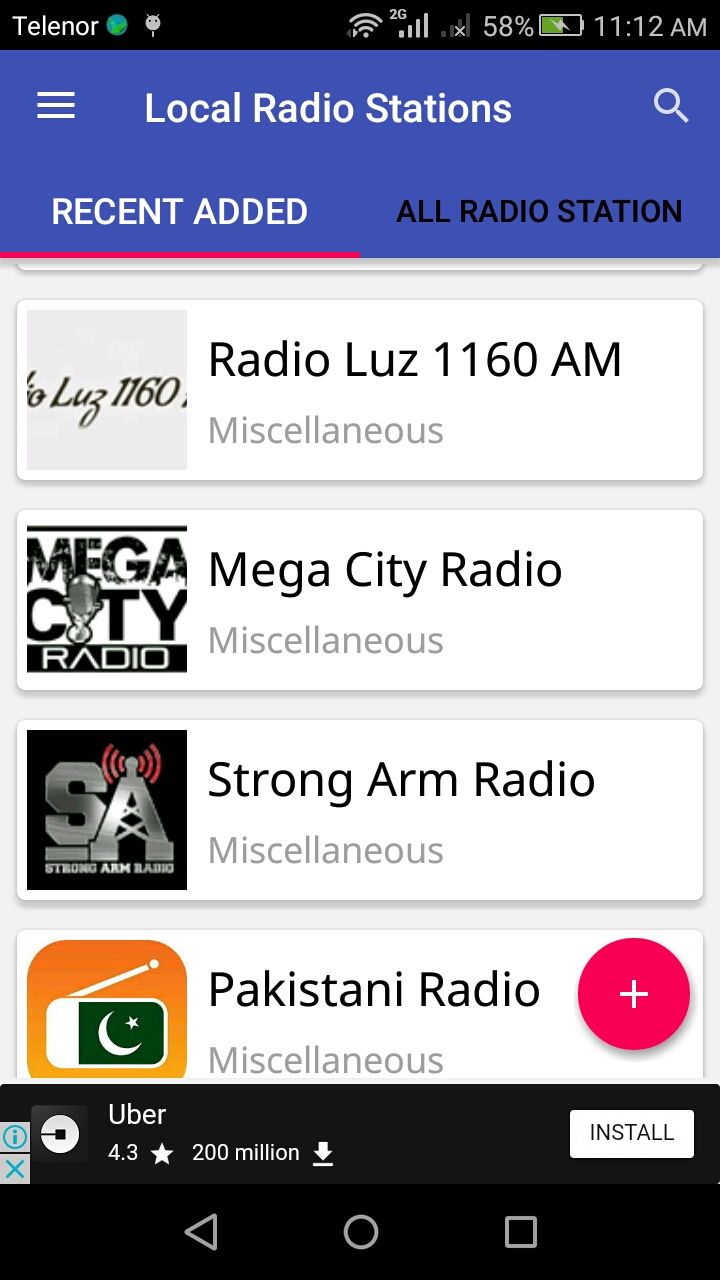This screenshot has height=1280, width=720.
Task: Go back using the system back button
Action: pyautogui.click(x=201, y=1232)
